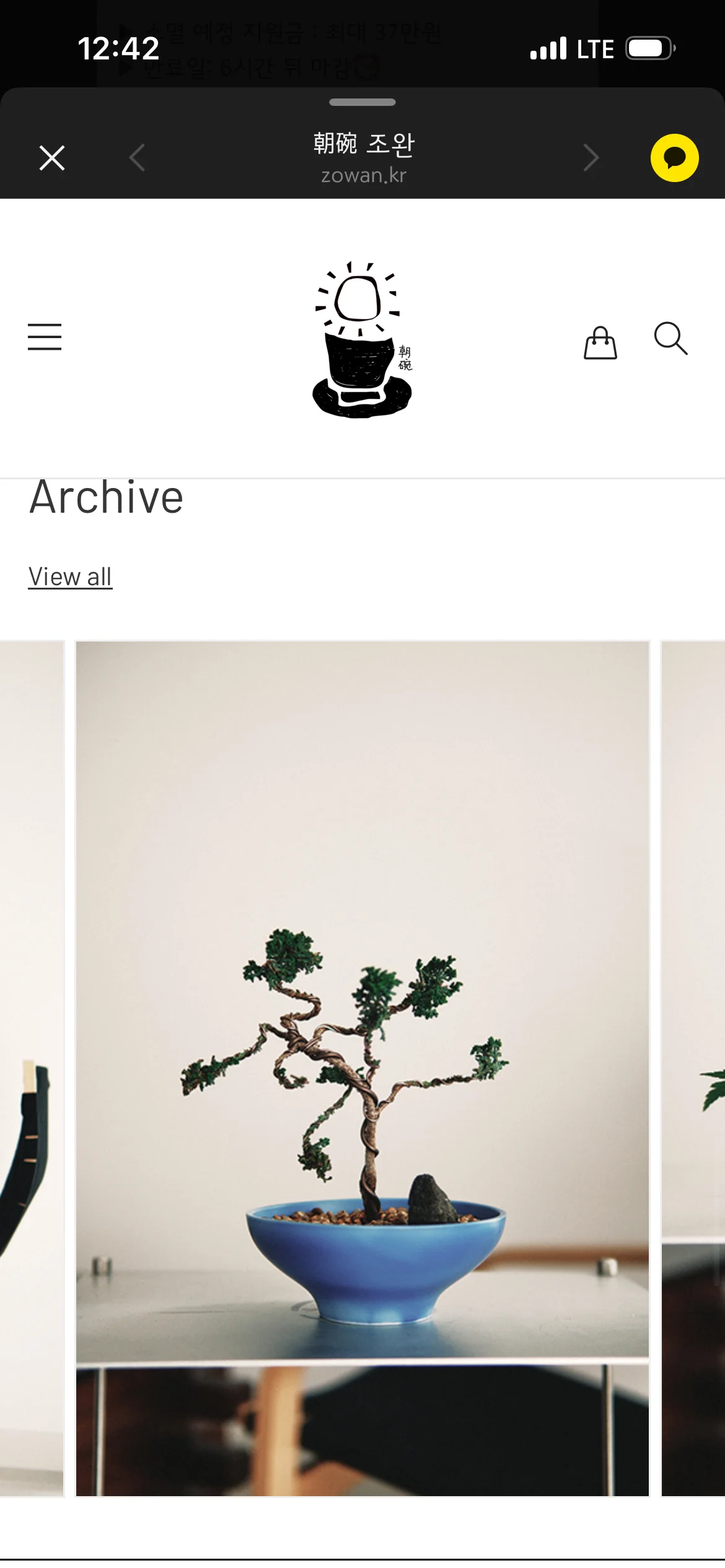Close the in-app browser with the X
Viewport: 725px width, 1568px height.
tap(52, 158)
